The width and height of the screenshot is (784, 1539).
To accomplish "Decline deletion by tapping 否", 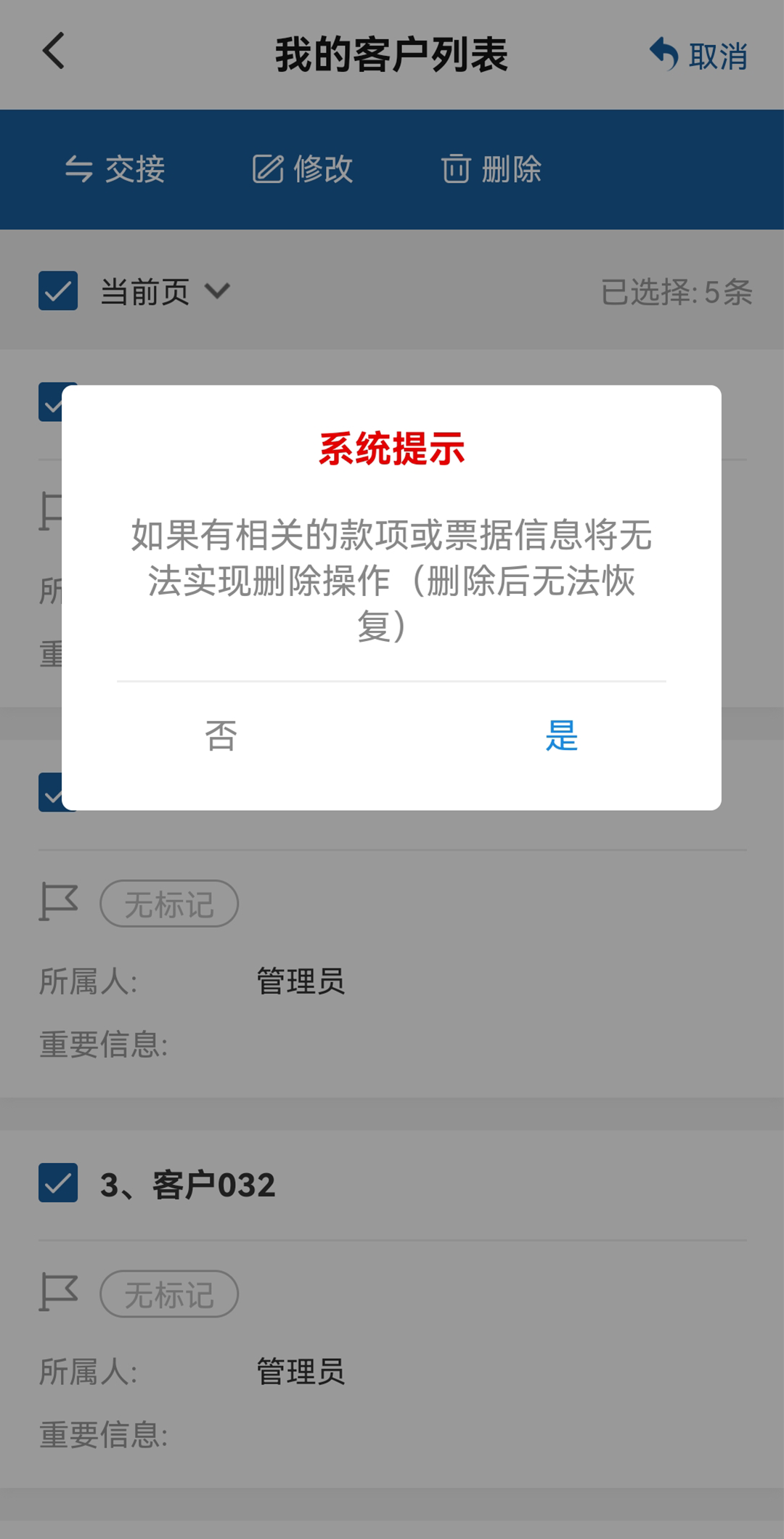I will pos(221,736).
